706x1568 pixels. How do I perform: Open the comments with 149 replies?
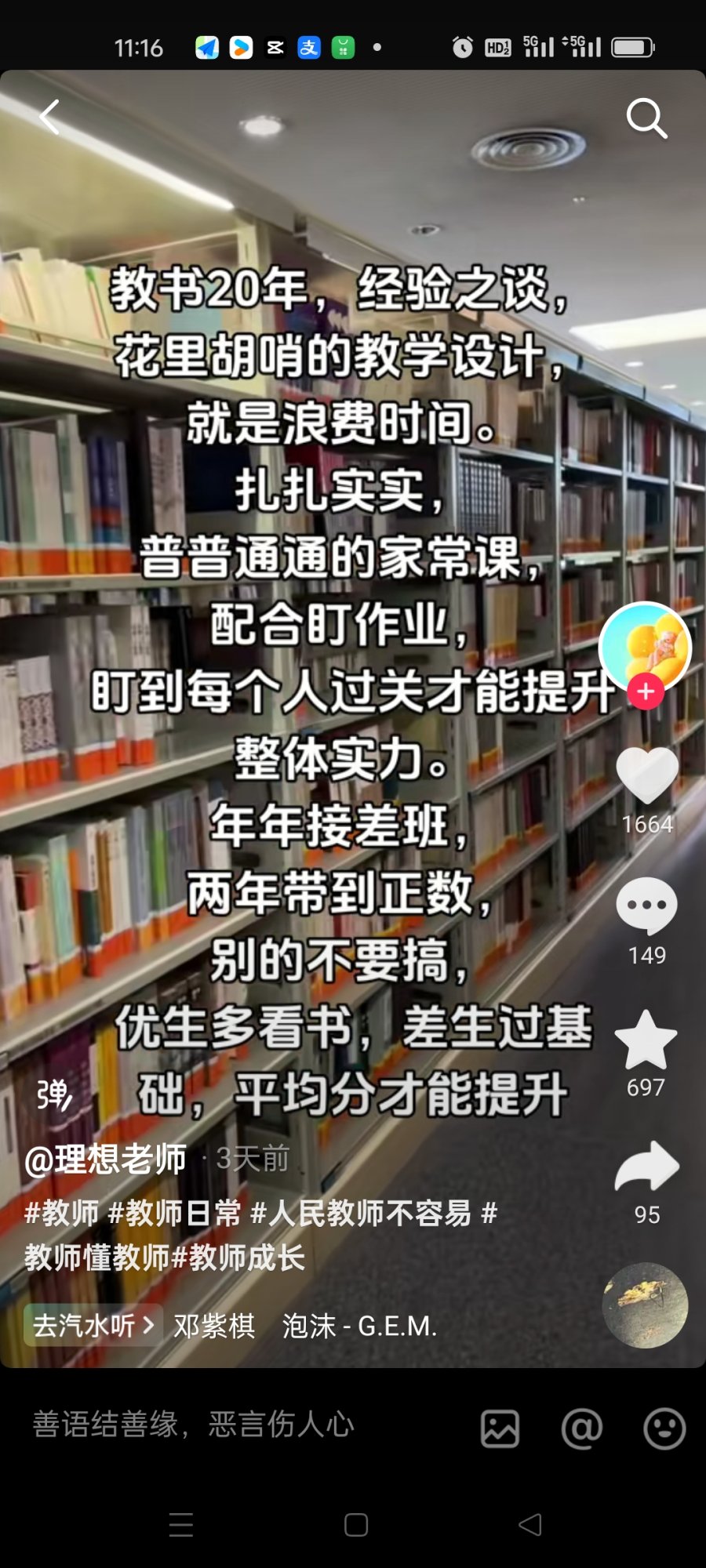(647, 906)
